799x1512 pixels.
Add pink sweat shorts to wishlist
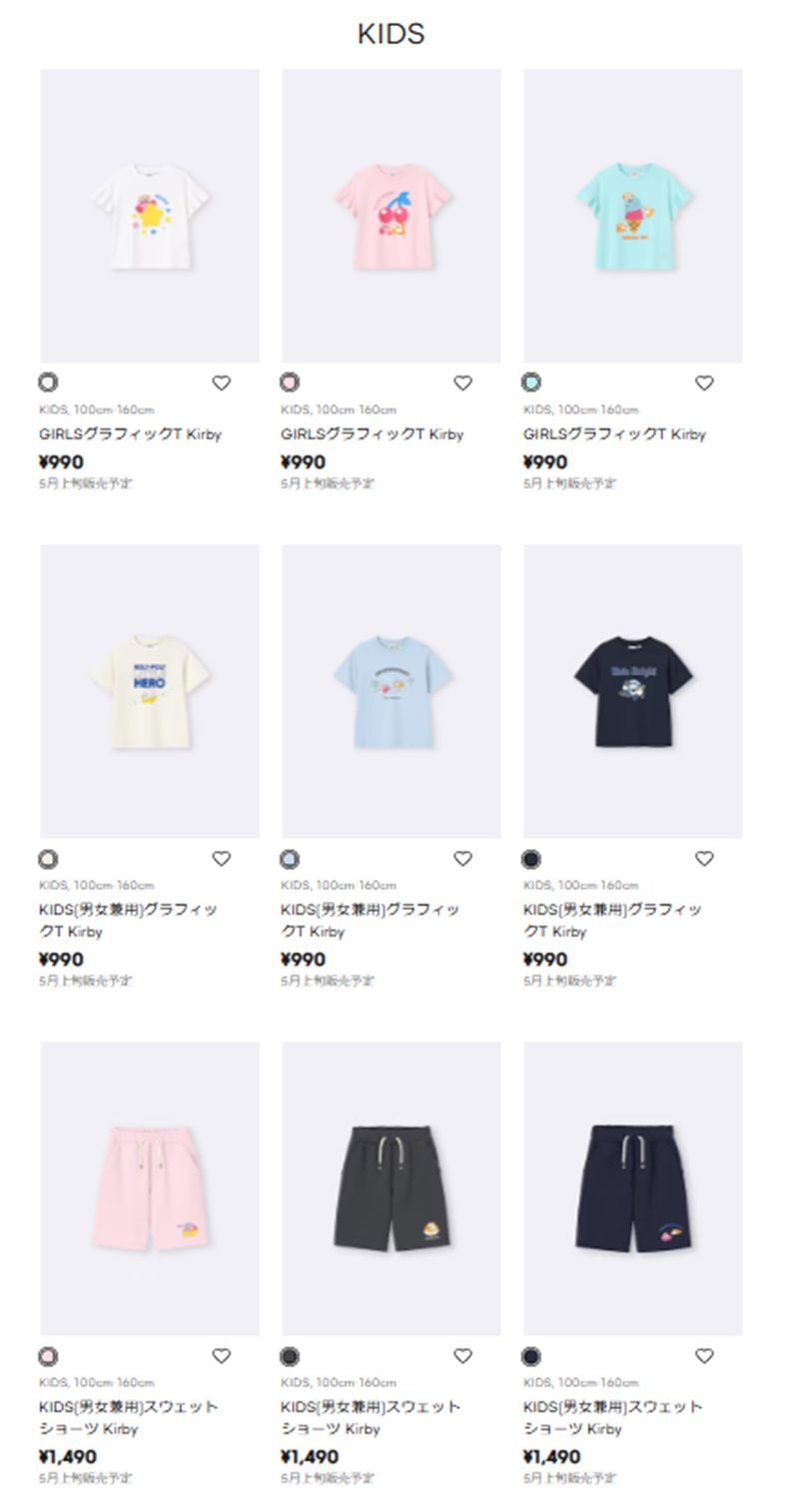pos(222,1355)
